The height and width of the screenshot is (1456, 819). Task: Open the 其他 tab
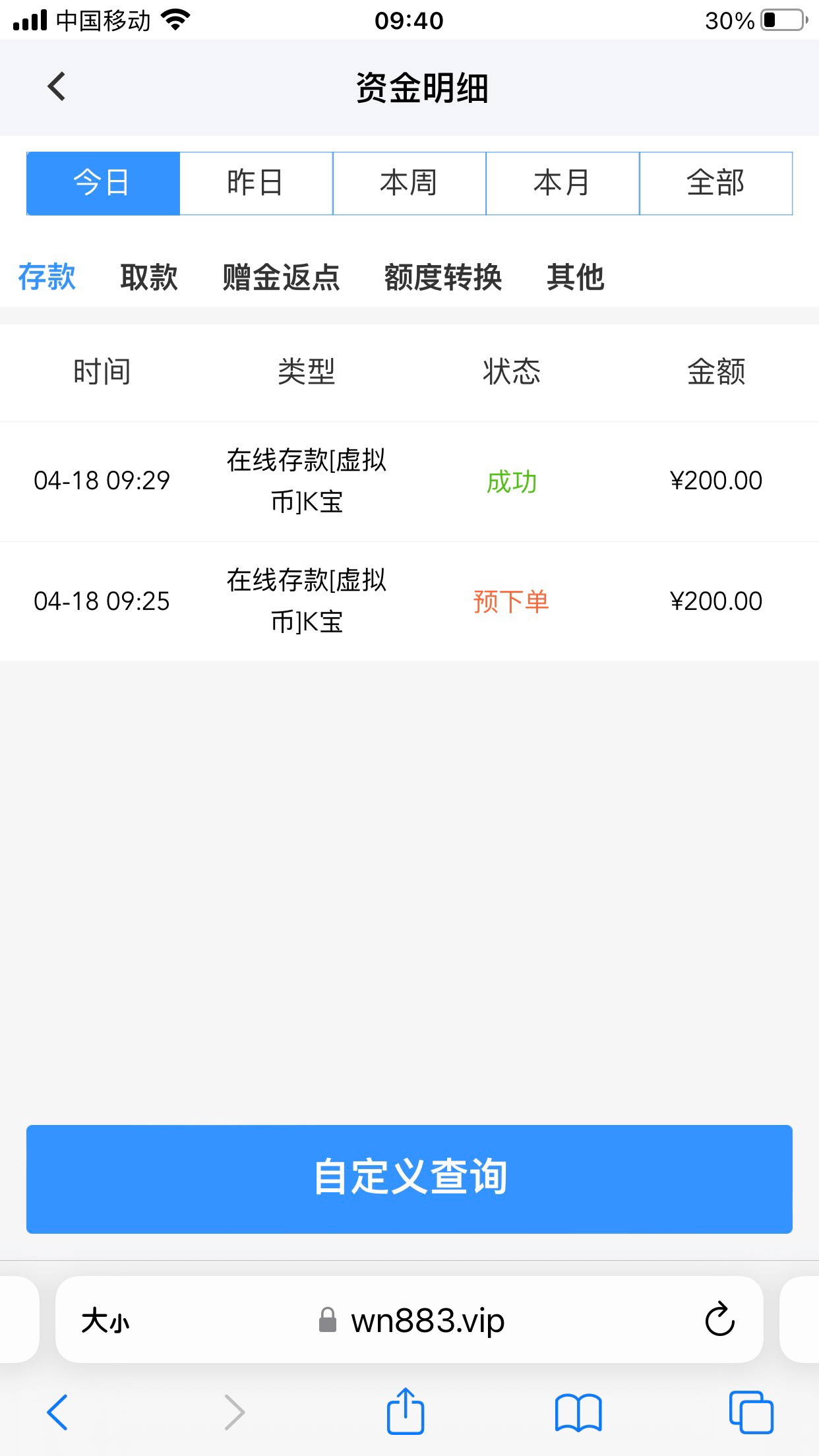point(576,277)
